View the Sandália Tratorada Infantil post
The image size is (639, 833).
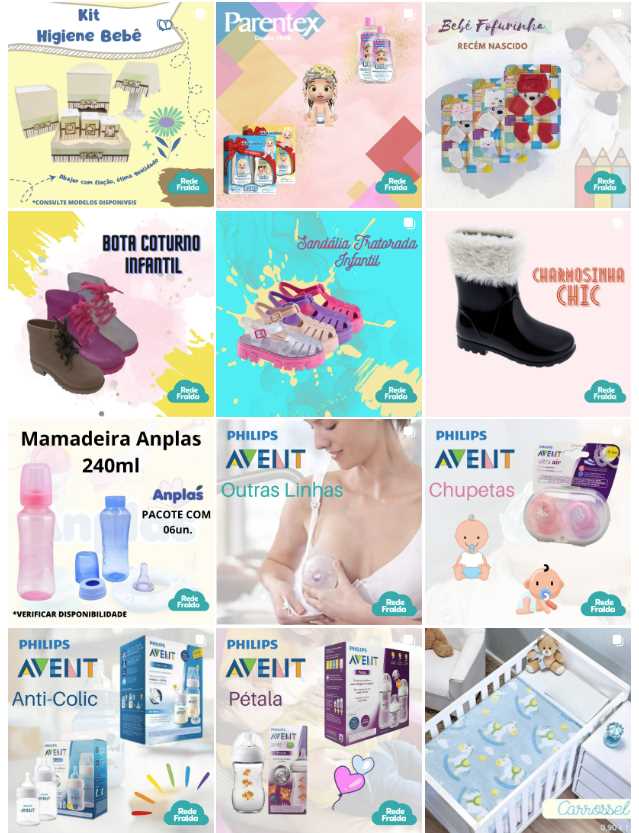coord(319,313)
